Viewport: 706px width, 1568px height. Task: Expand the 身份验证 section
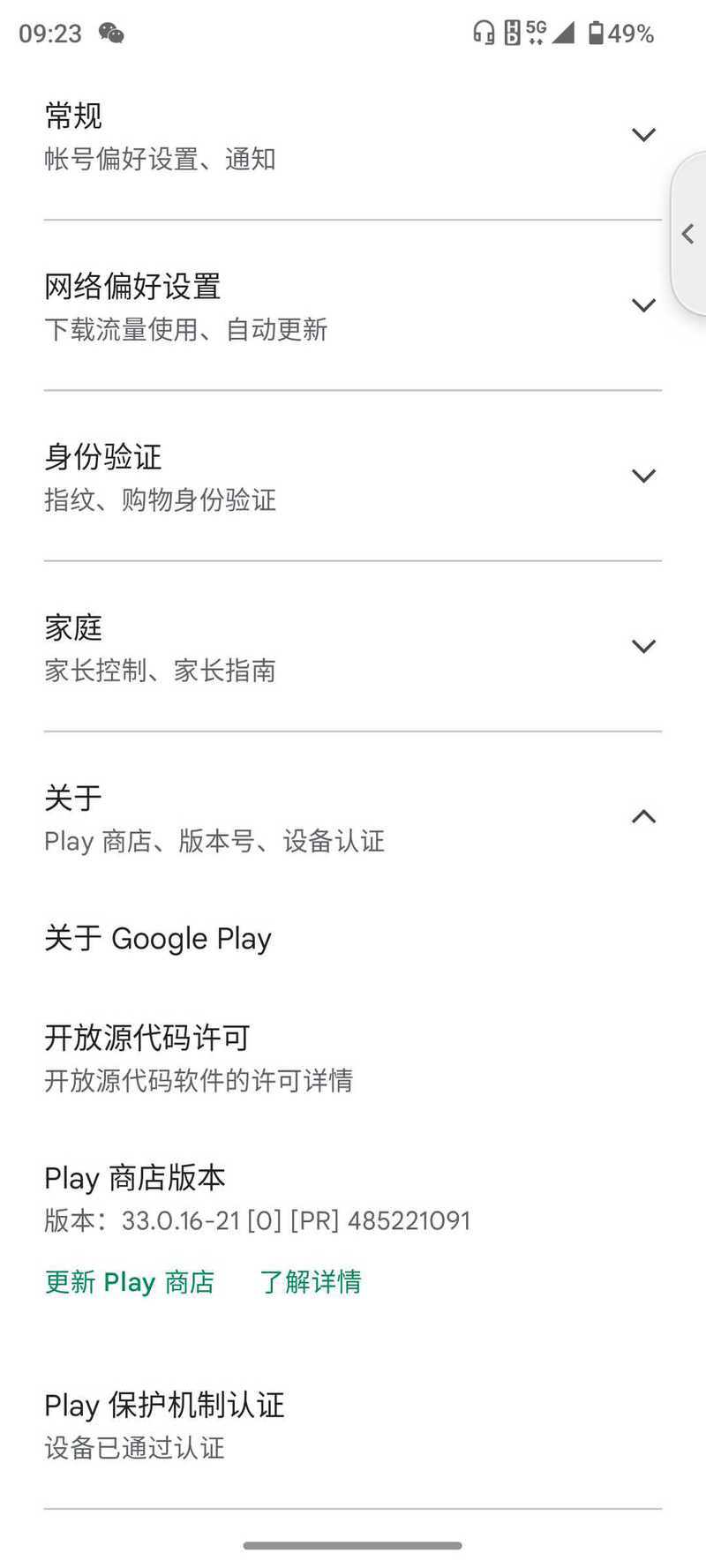point(353,476)
